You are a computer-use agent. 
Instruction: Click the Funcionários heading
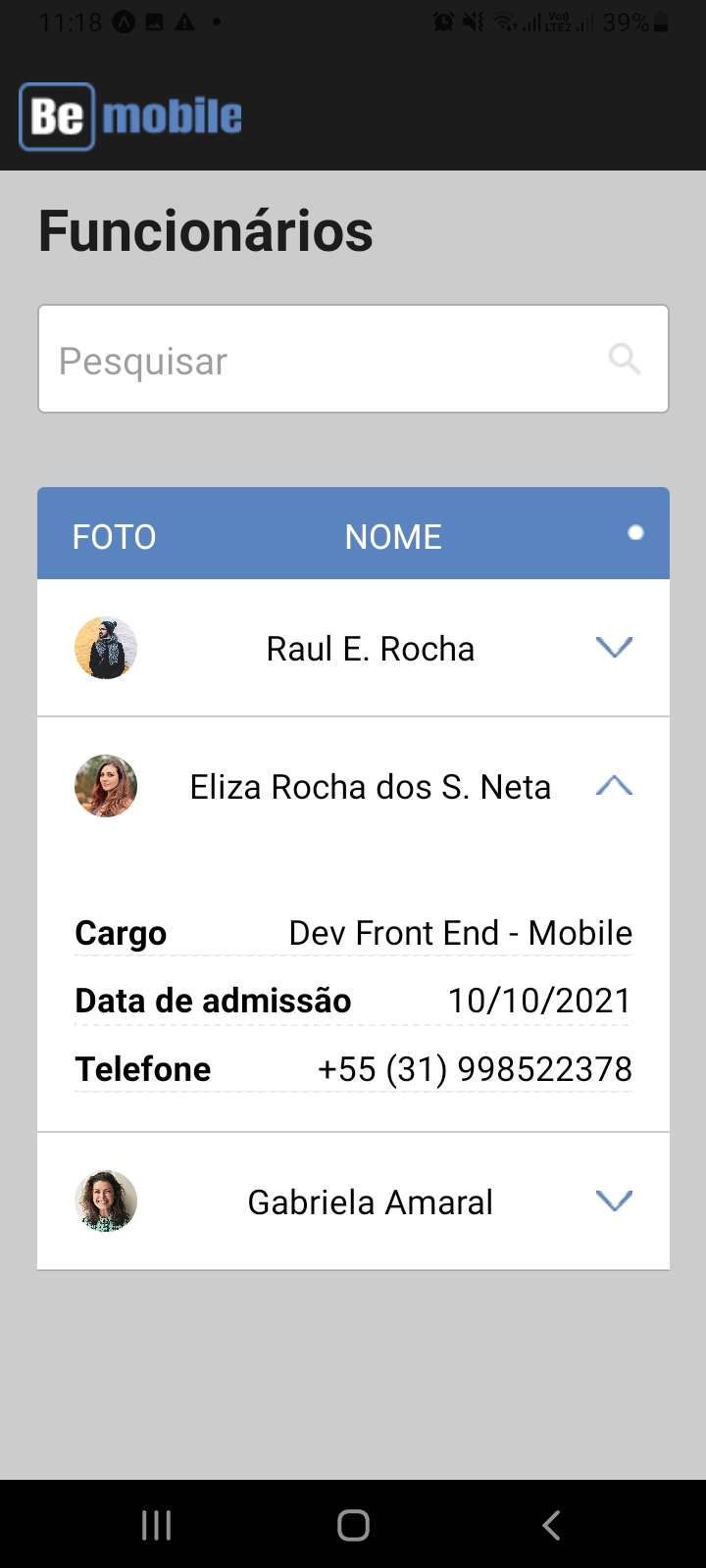204,229
